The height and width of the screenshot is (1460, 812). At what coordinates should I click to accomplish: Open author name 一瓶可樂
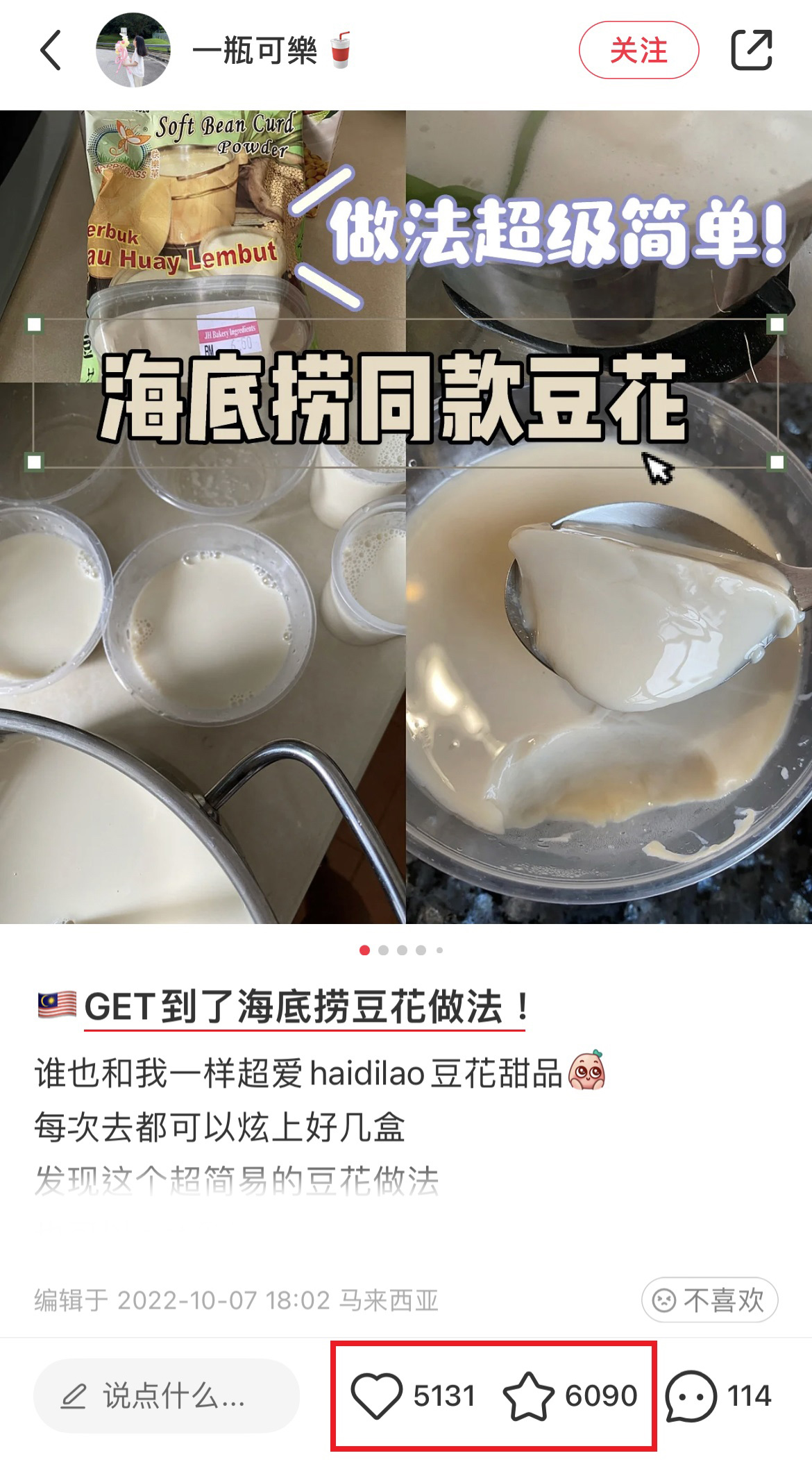(255, 51)
